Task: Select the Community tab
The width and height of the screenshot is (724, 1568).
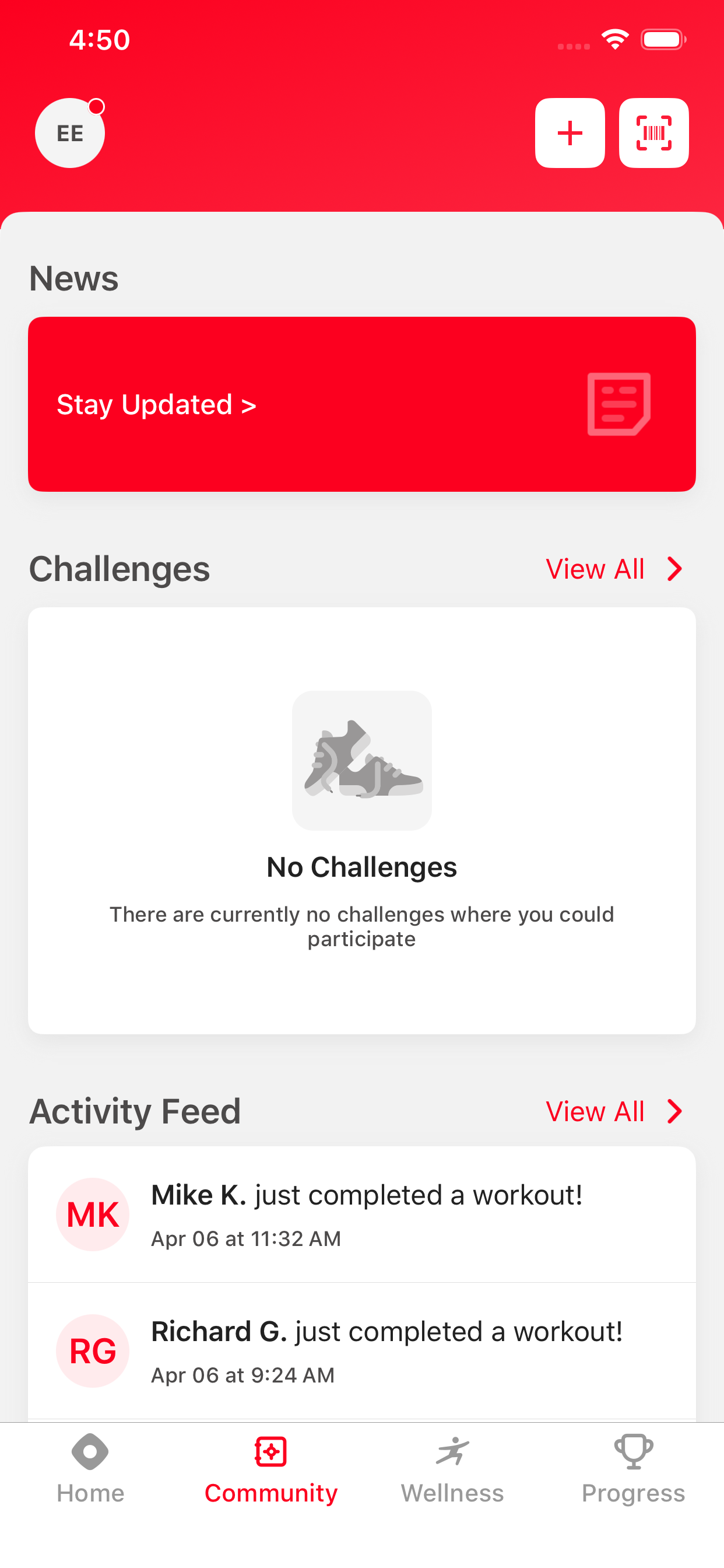Action: pyautogui.click(x=271, y=1469)
